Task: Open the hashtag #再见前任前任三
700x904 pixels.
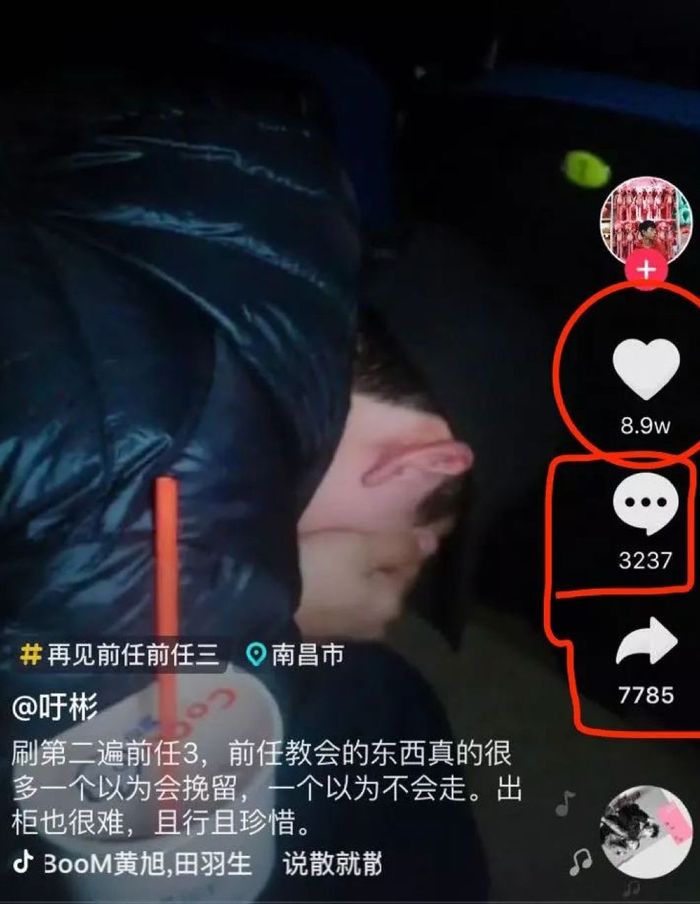Action: pyautogui.click(x=120, y=655)
